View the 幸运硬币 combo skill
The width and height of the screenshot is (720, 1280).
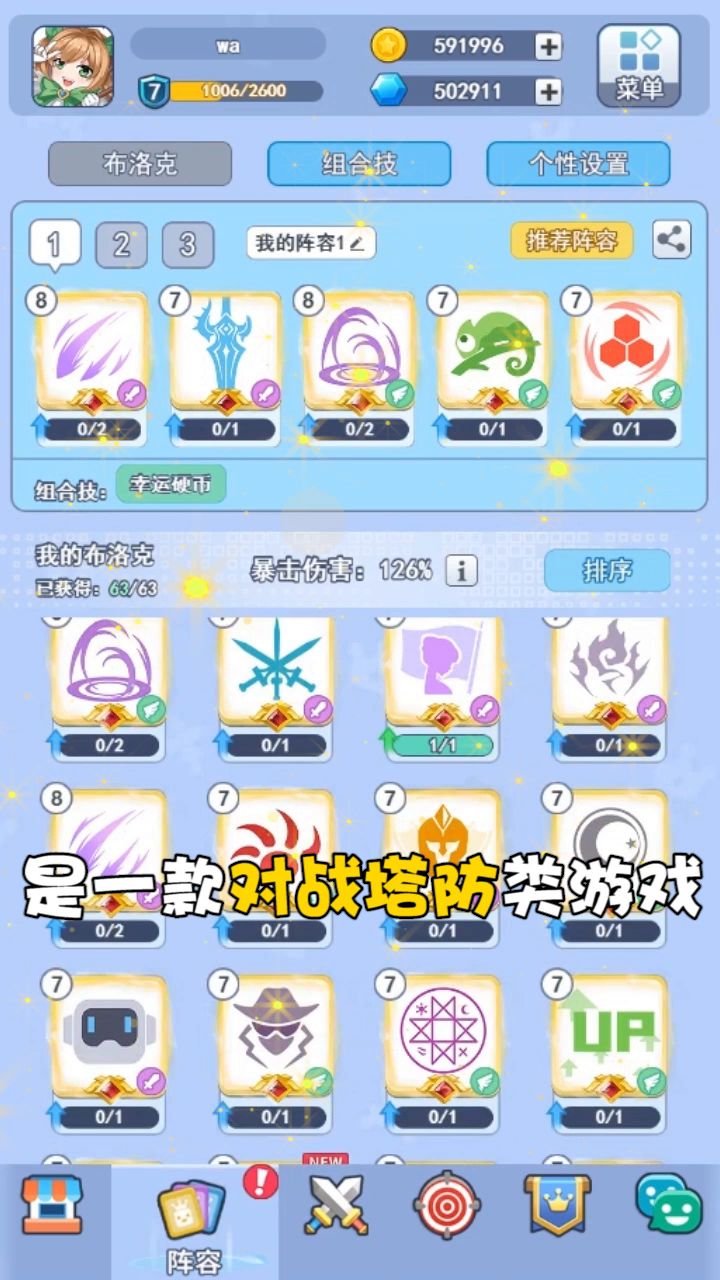point(171,484)
